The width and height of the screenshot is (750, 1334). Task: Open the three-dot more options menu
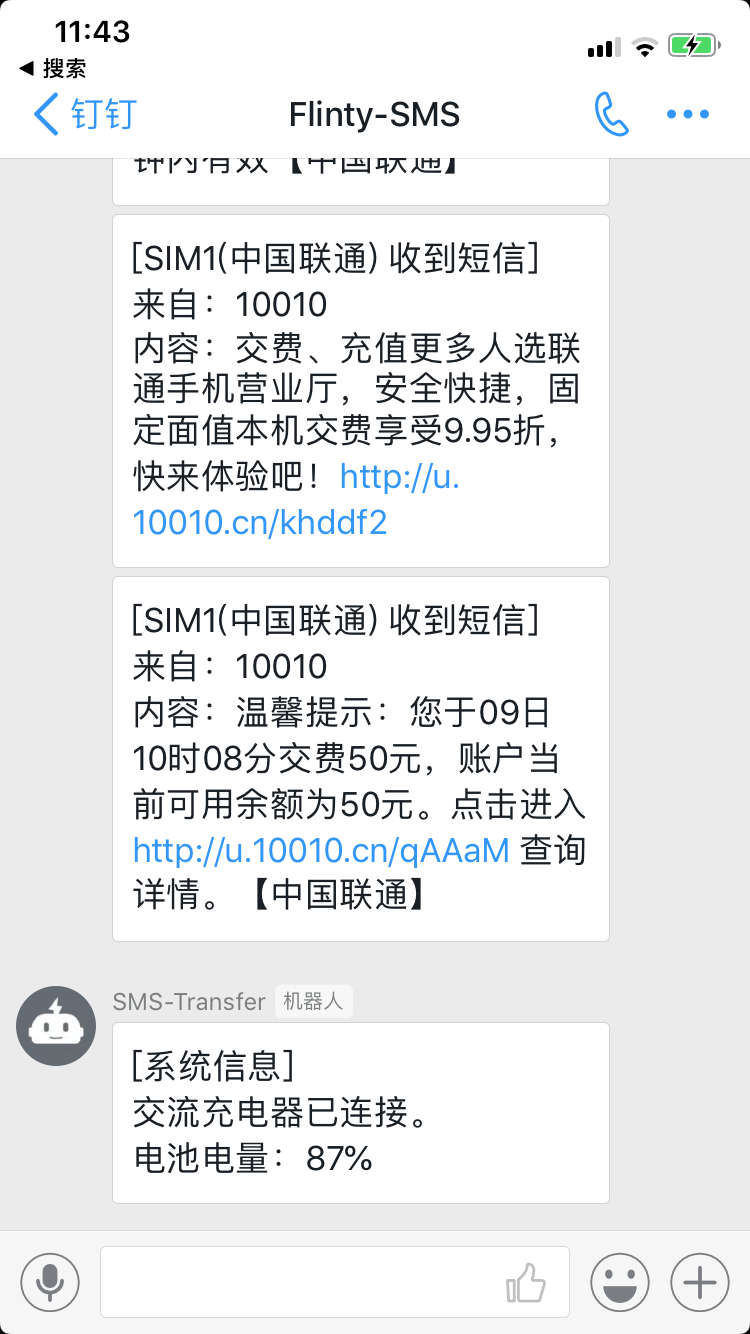click(x=688, y=114)
